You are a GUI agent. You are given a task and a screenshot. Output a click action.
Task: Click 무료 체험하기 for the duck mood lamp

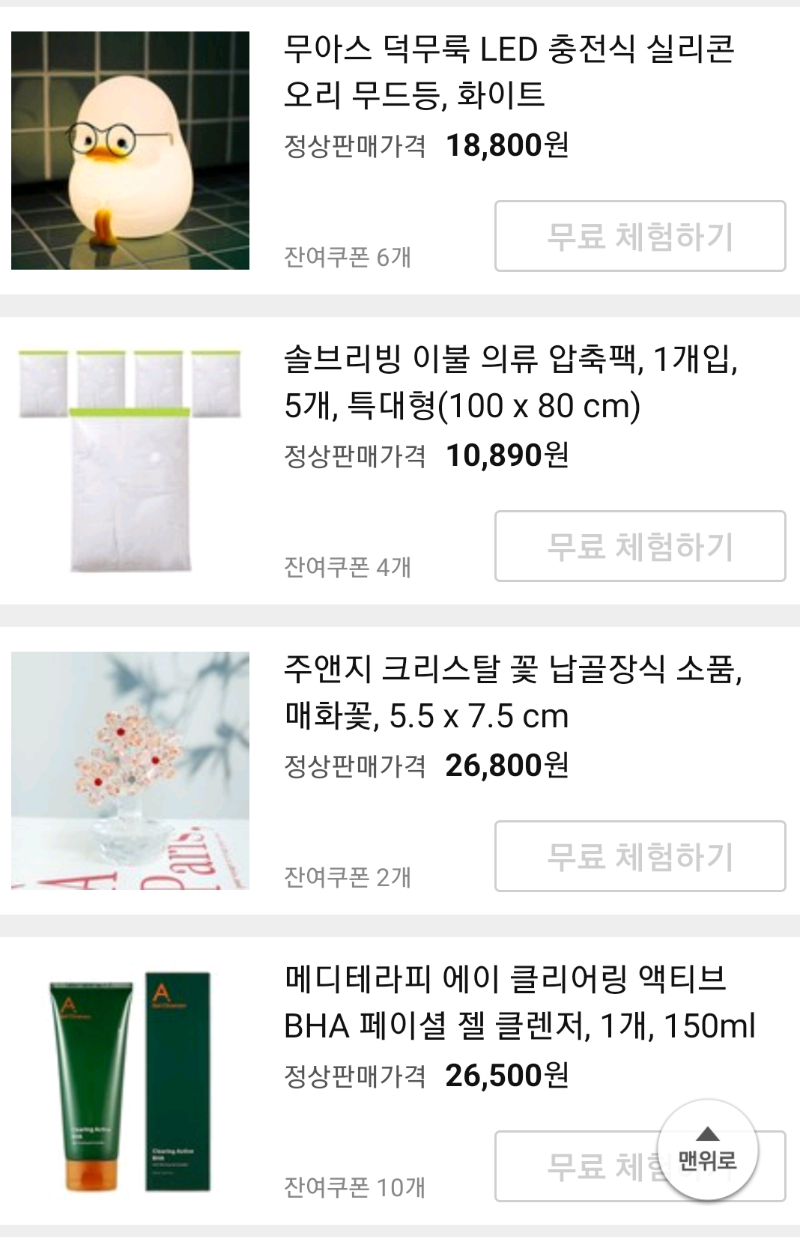(640, 235)
